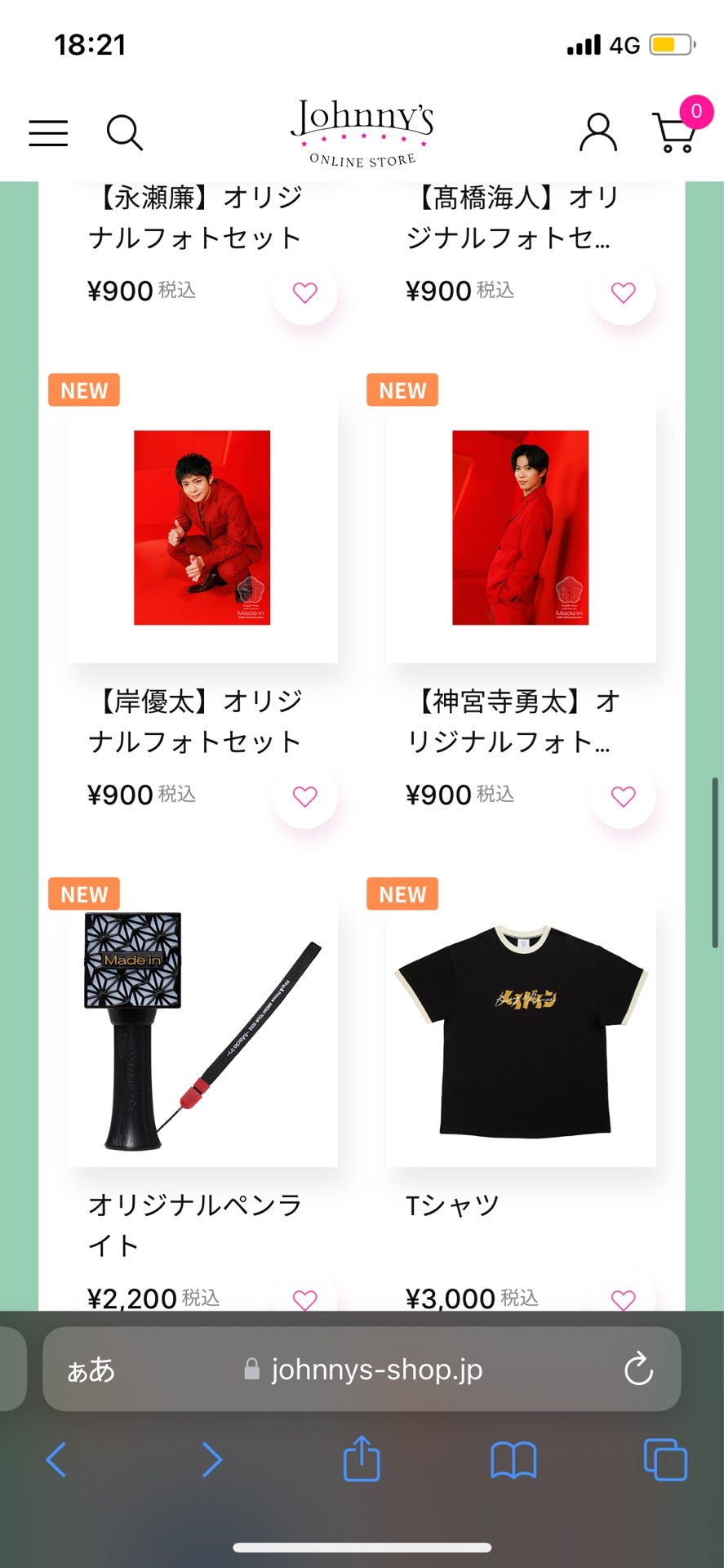The image size is (724, 1568).
Task: Open the account profile icon
Action: click(x=598, y=132)
